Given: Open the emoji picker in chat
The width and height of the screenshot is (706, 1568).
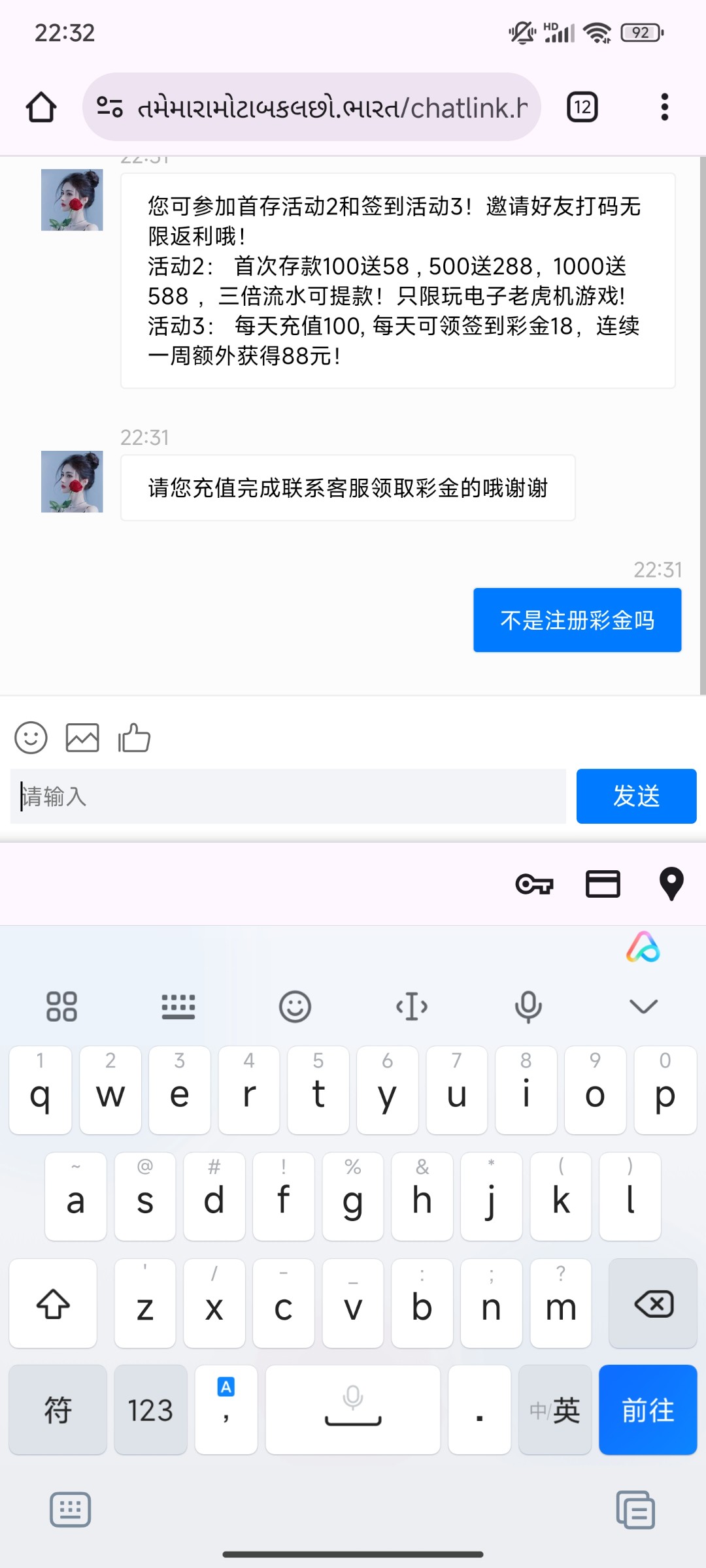Looking at the screenshot, I should [31, 738].
